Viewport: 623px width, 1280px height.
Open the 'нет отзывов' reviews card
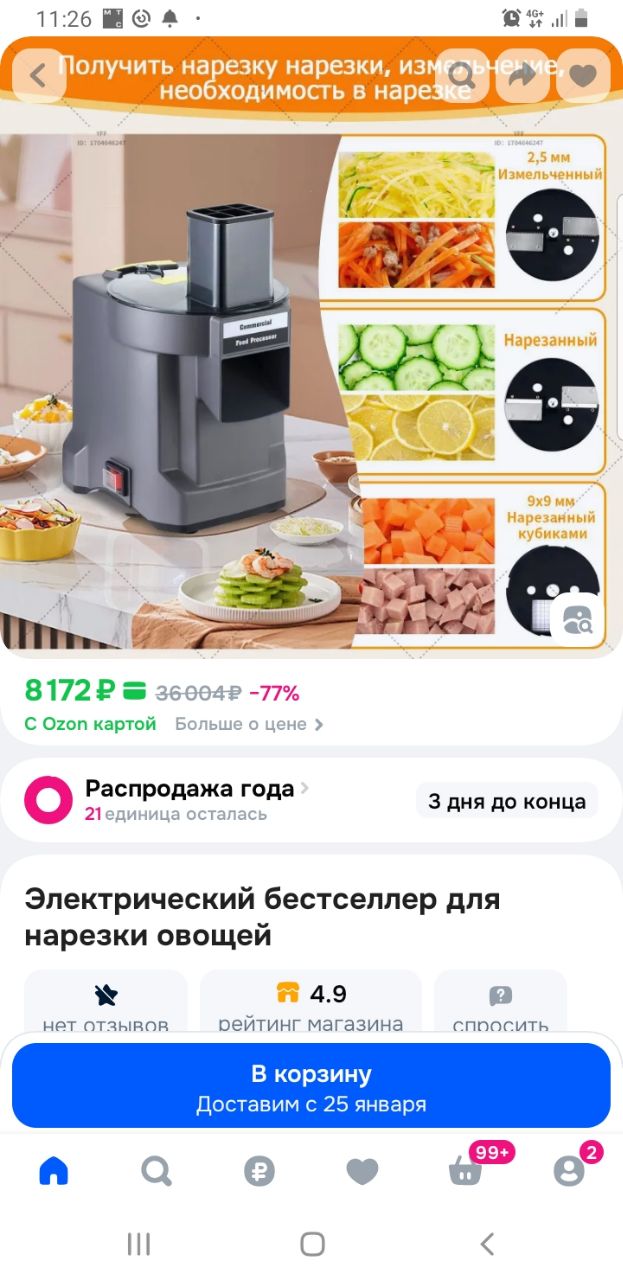105,1005
